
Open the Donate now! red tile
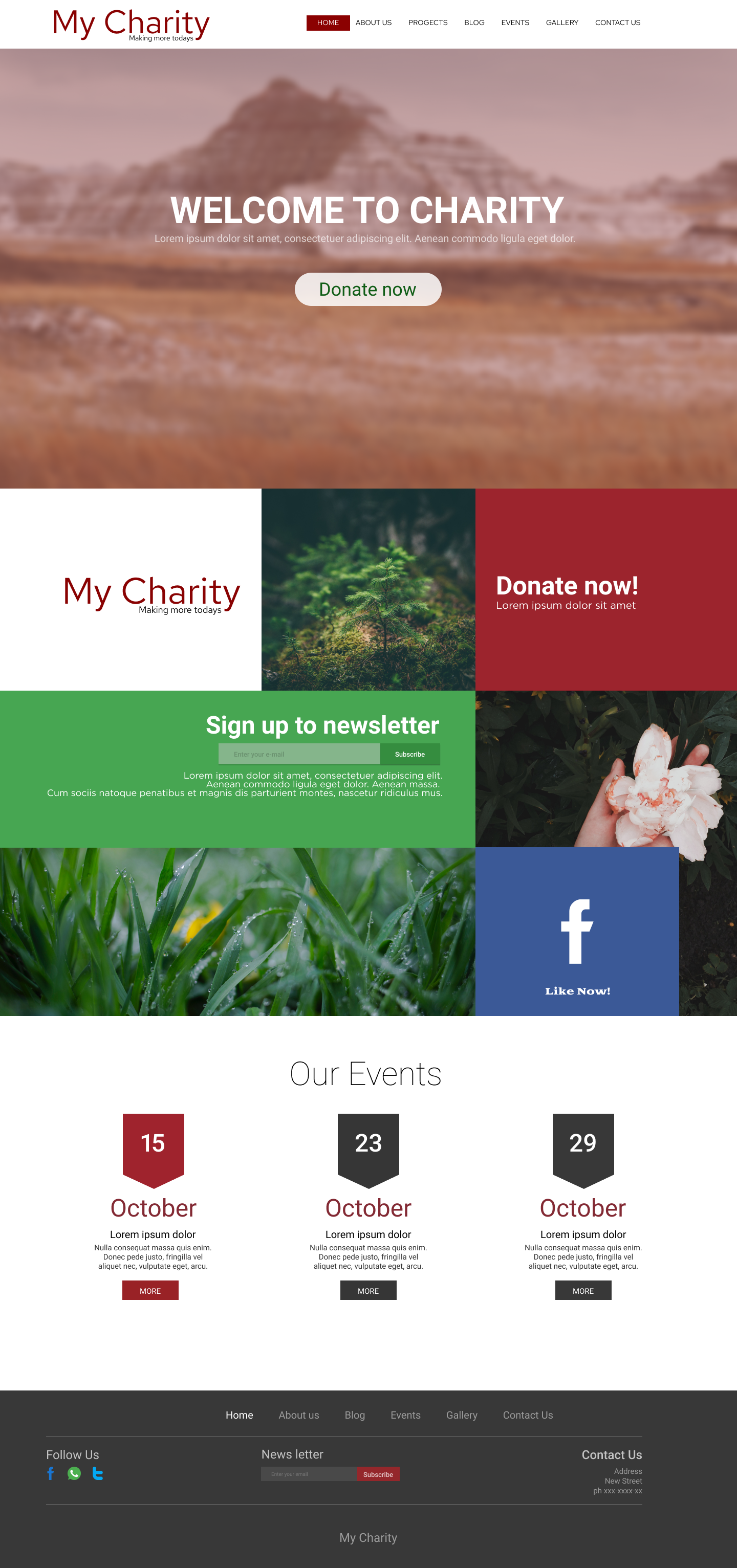pyautogui.click(x=605, y=589)
